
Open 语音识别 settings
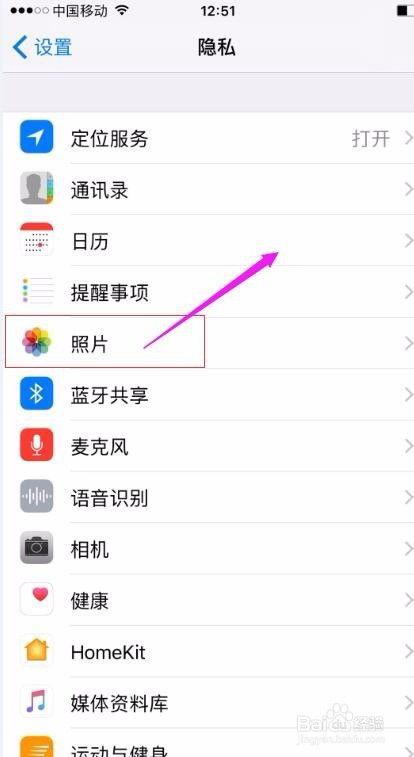coord(208,497)
